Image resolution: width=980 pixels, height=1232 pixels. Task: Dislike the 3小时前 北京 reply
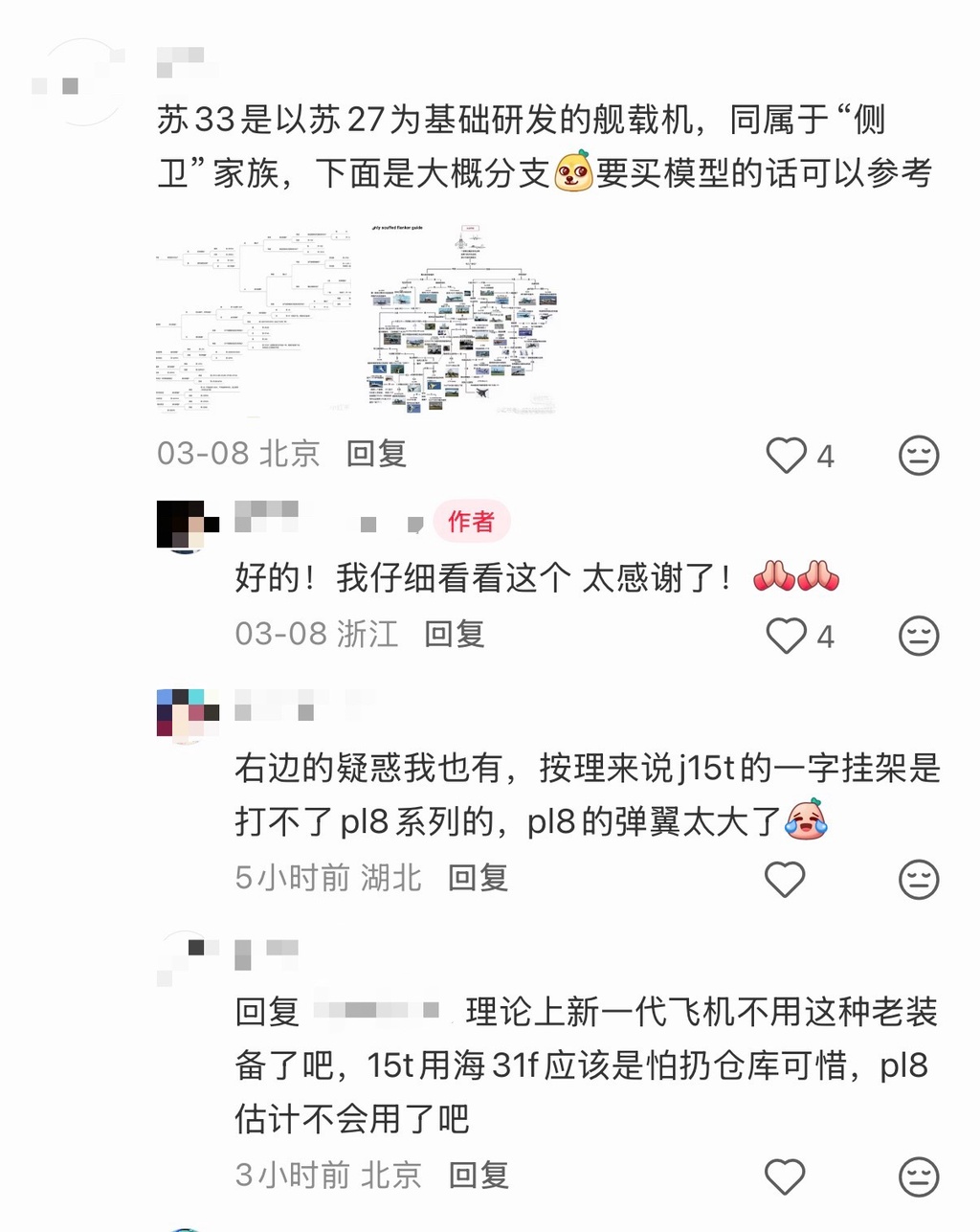tap(919, 1176)
